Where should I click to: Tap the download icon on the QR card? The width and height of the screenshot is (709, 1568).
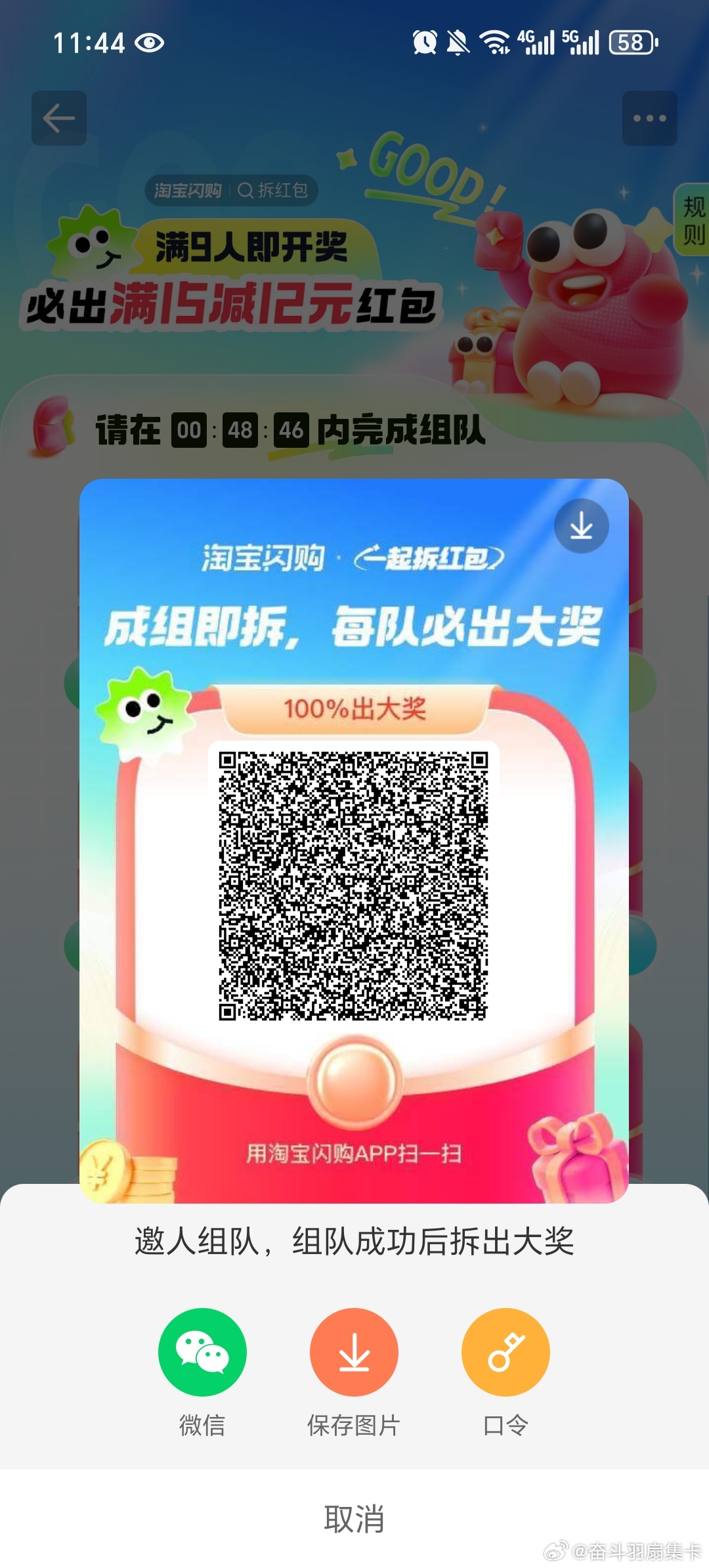pyautogui.click(x=581, y=526)
